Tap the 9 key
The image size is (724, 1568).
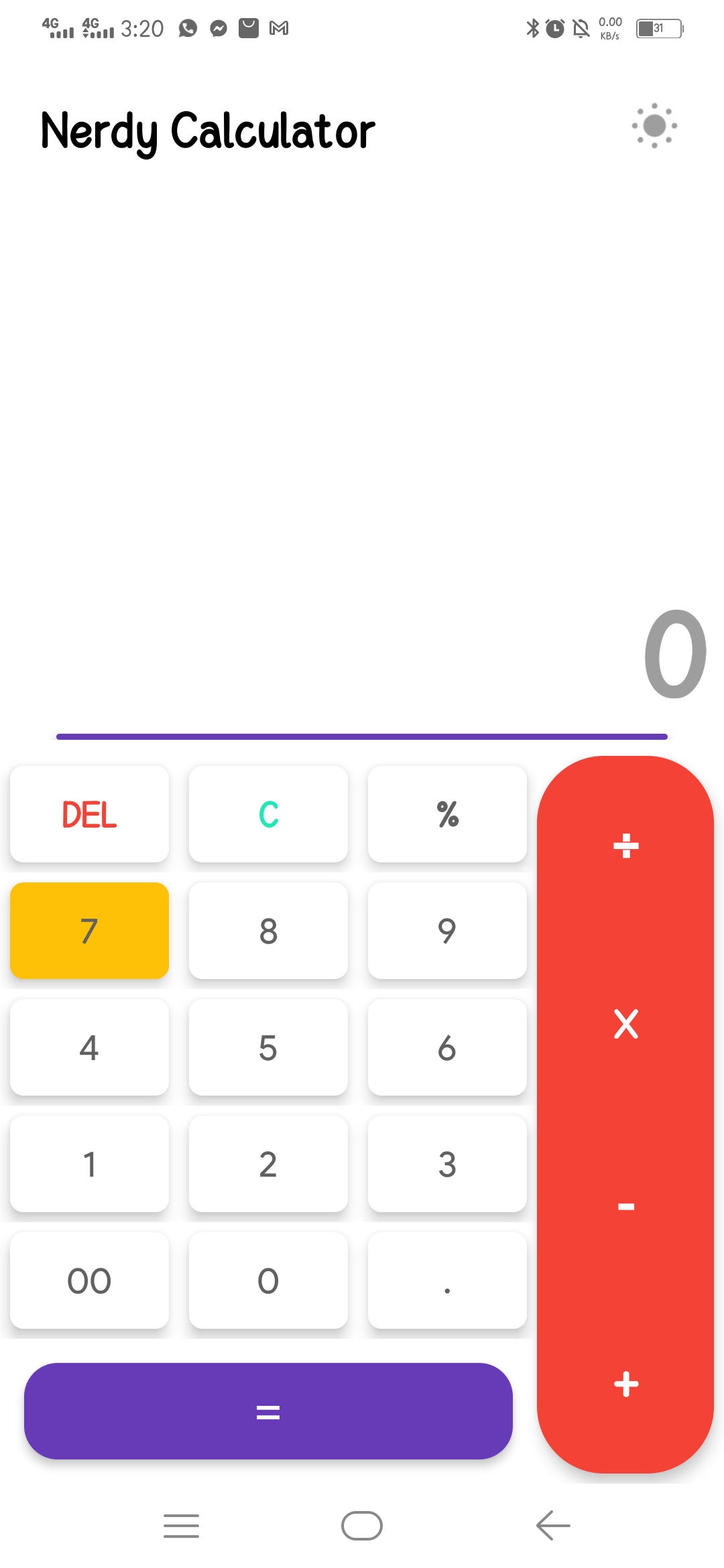(x=447, y=931)
